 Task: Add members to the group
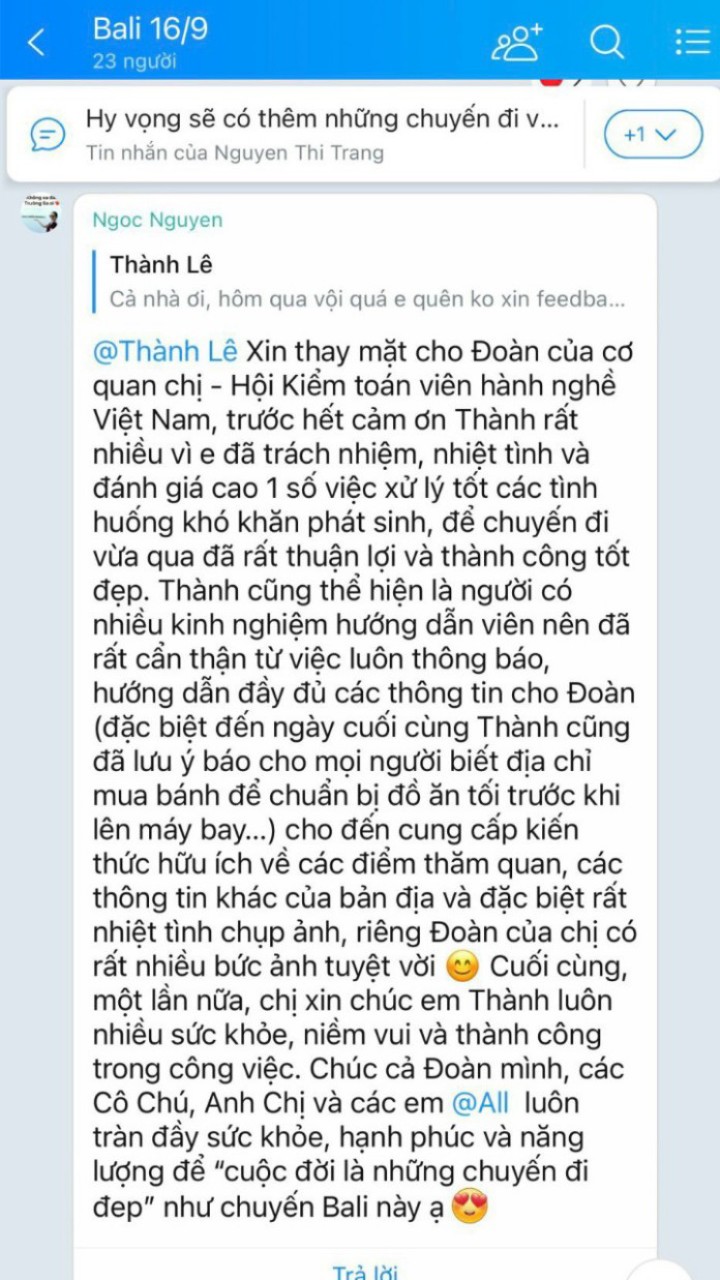tap(516, 42)
